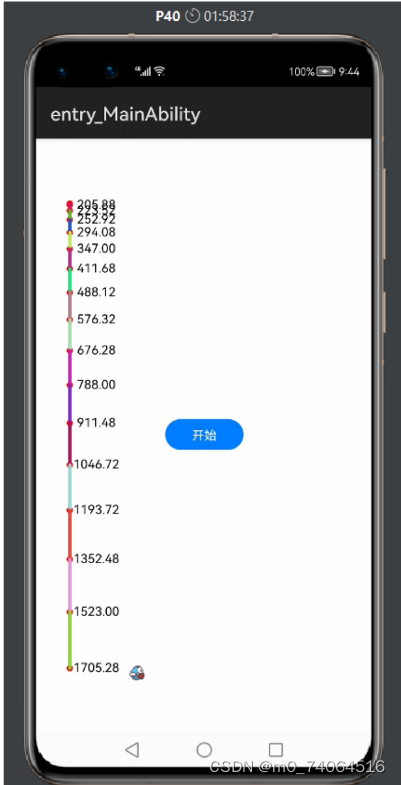401x785 pixels.
Task: Tap the blue 开始 start button
Action: [204, 435]
